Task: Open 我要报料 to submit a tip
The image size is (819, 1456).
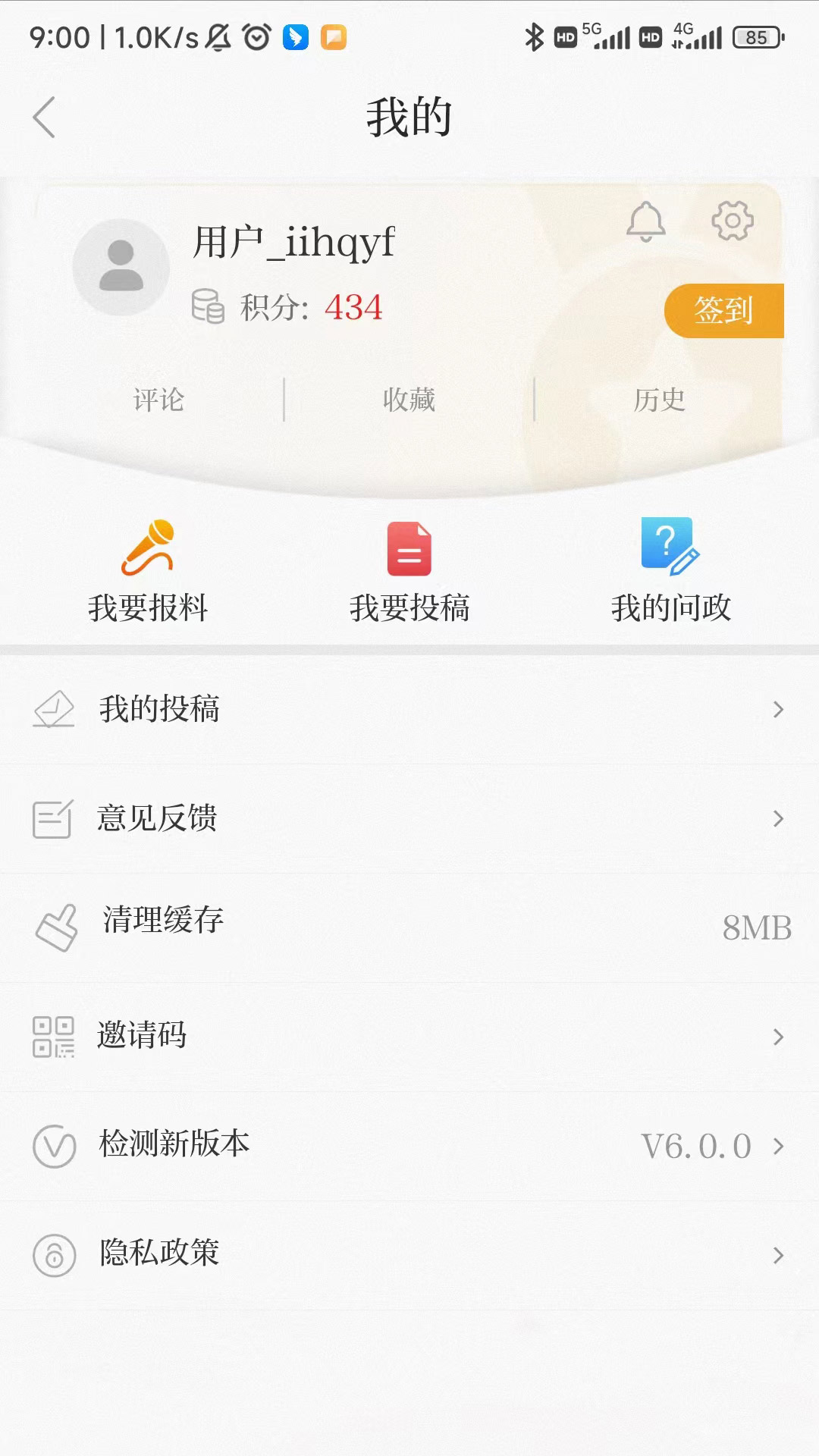Action: (x=148, y=571)
